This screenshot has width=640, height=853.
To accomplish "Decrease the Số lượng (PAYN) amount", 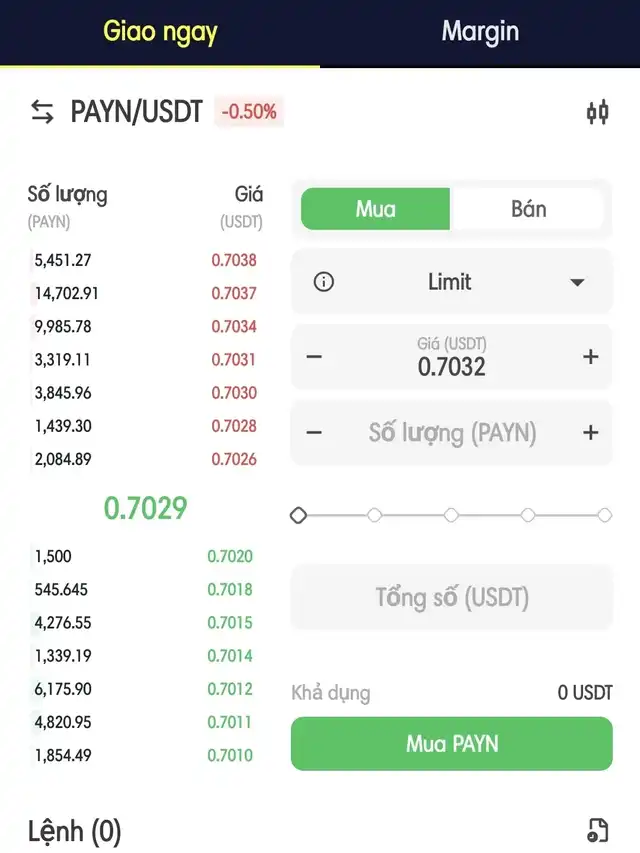I will tap(314, 433).
